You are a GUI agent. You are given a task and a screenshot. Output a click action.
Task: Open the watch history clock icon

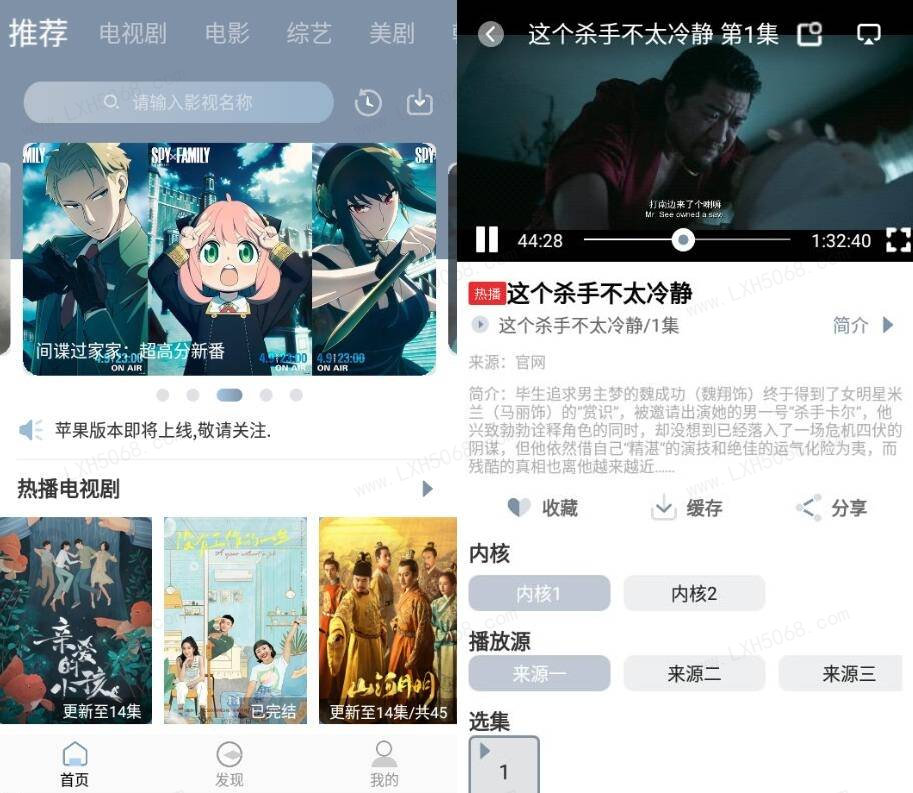(368, 102)
